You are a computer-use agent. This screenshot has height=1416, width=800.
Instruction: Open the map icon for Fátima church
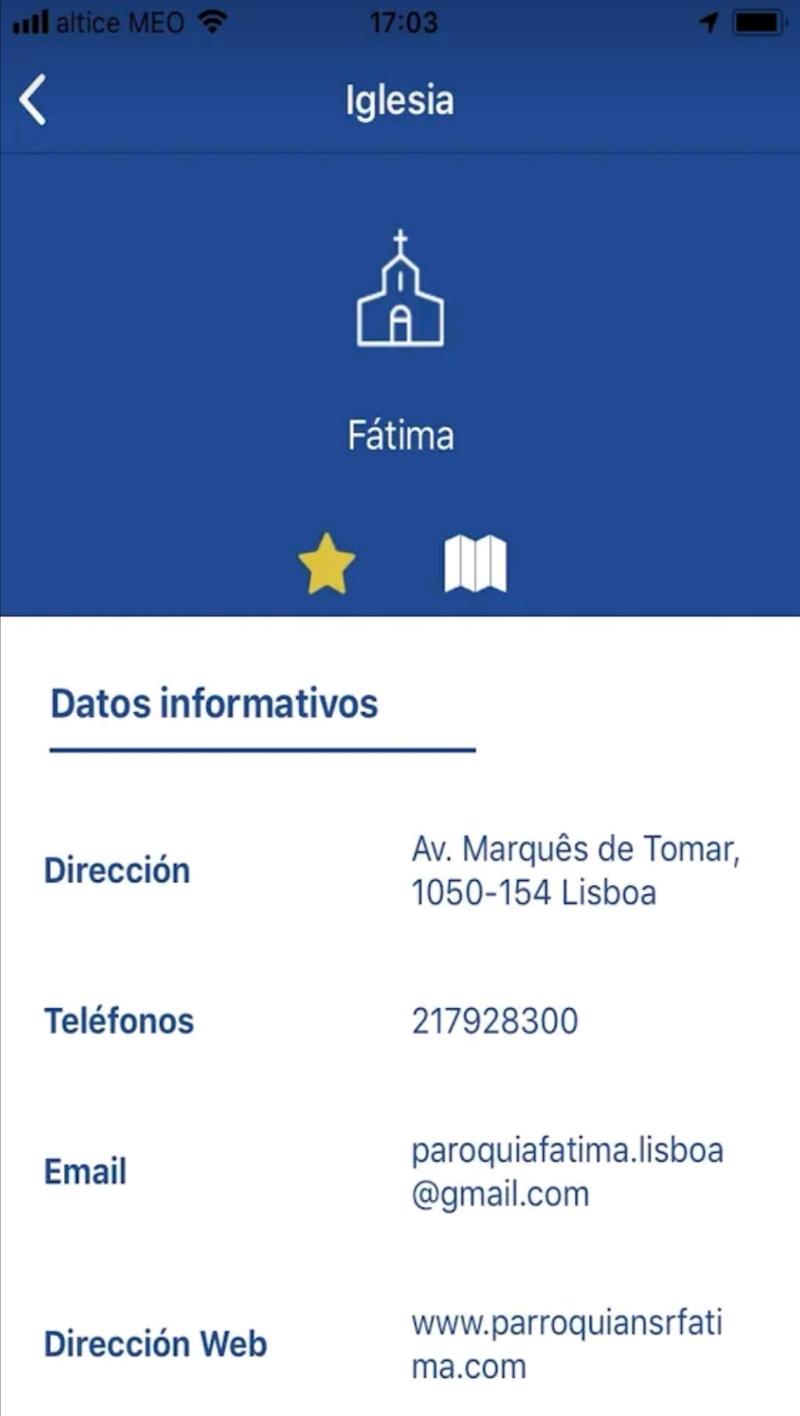[475, 564]
